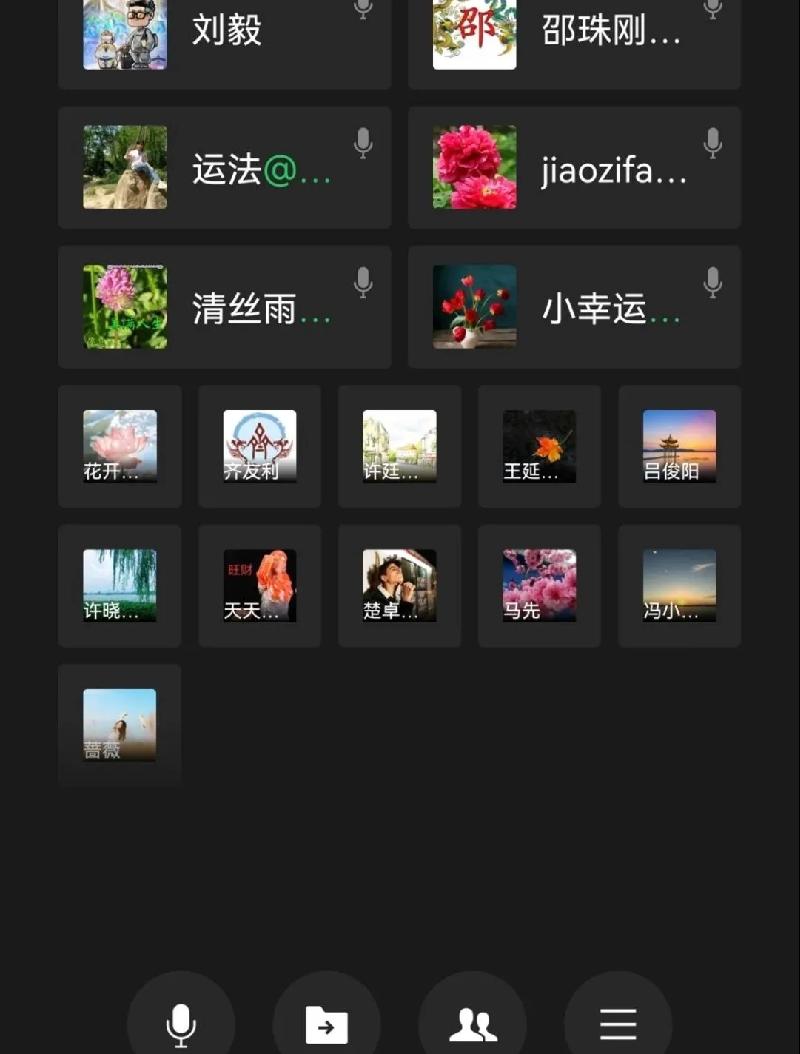Open the 运法@ participant tile
The height and width of the screenshot is (1054, 800).
[x=224, y=168]
